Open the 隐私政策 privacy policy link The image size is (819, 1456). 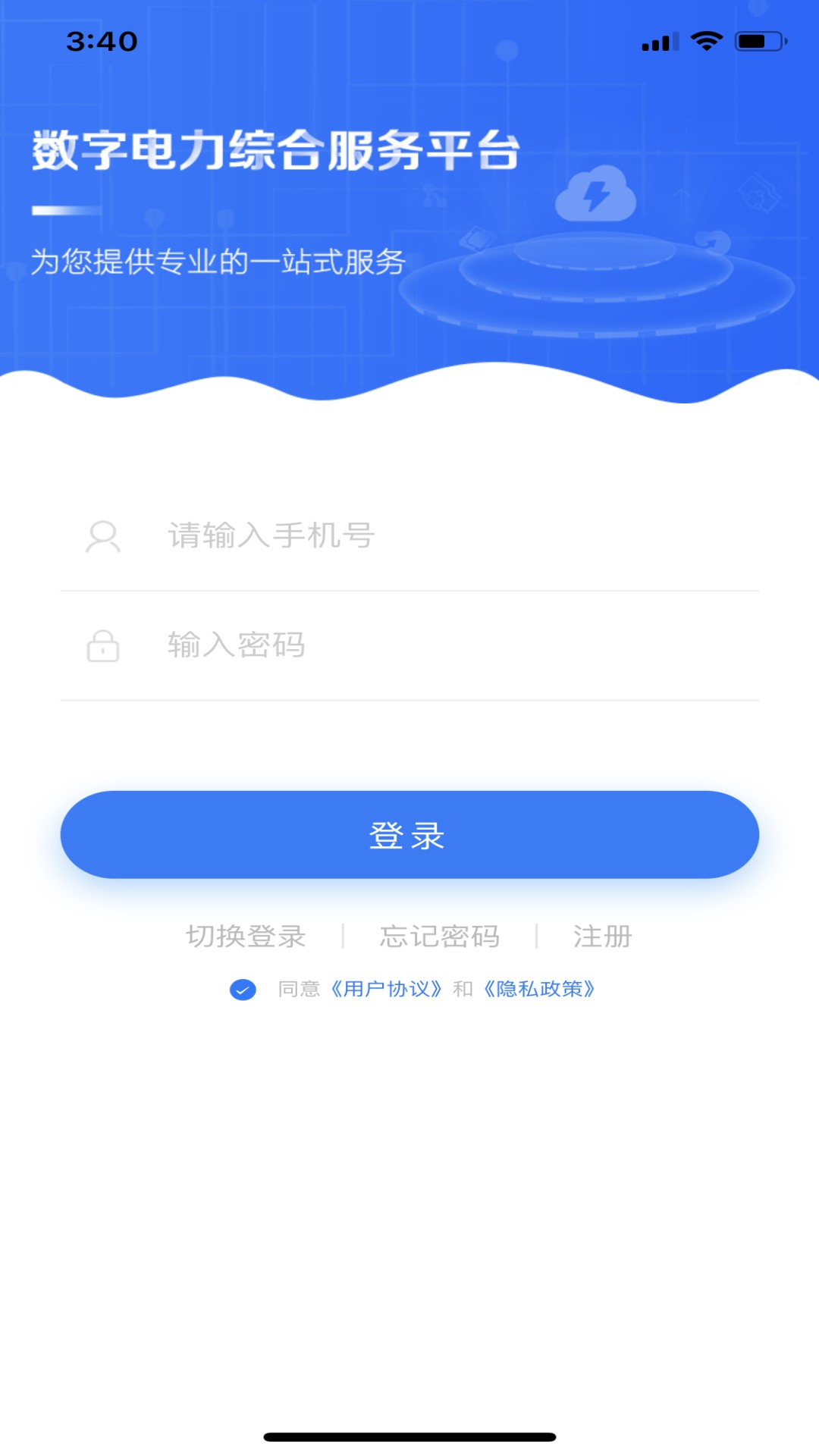pyautogui.click(x=540, y=989)
